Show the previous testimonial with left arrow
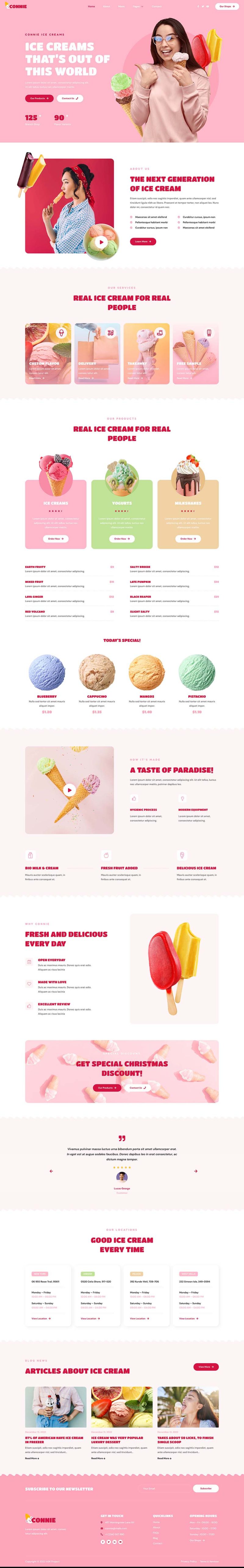This screenshot has height=1568, width=244. coord(51,1170)
